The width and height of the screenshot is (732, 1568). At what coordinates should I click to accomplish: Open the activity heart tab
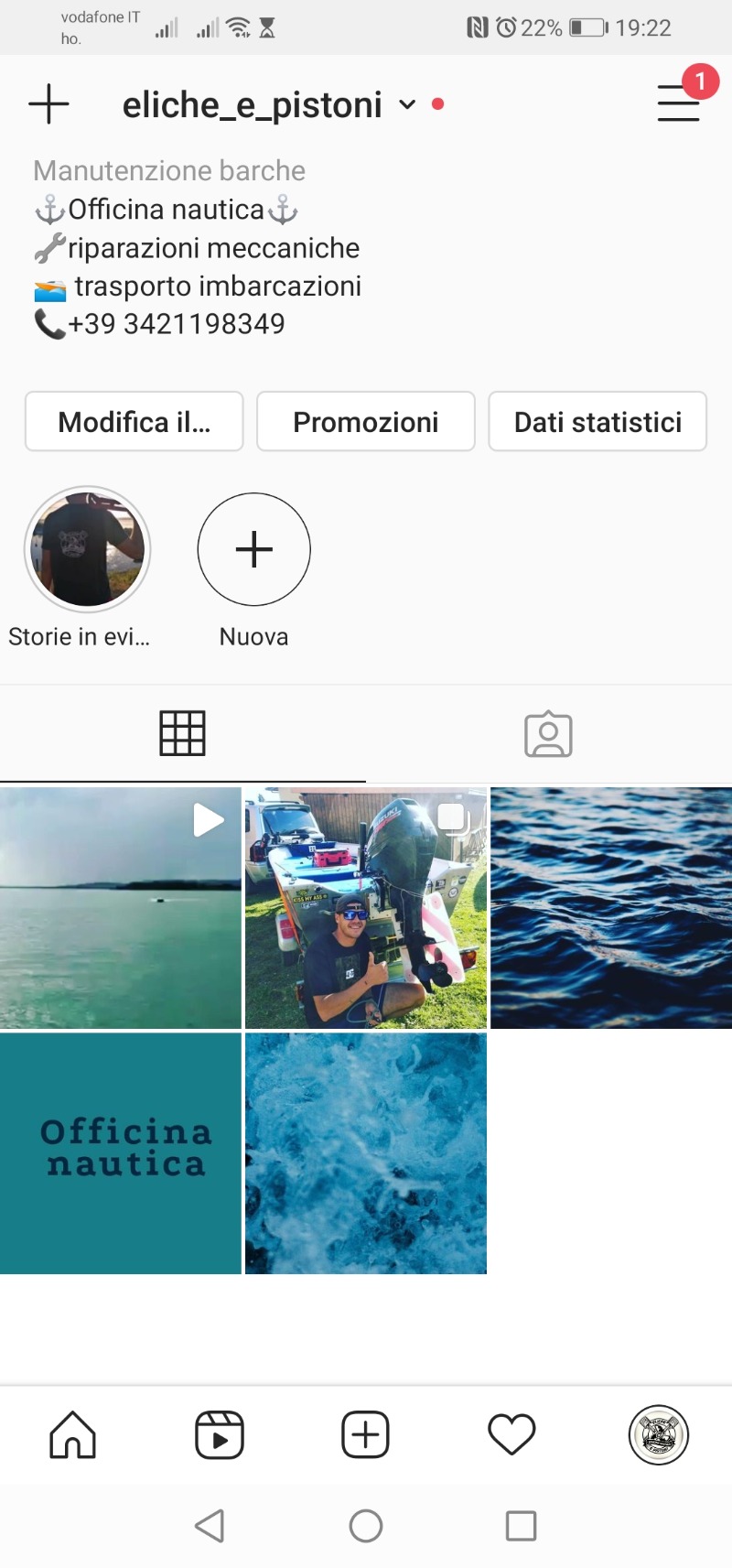tap(511, 1434)
